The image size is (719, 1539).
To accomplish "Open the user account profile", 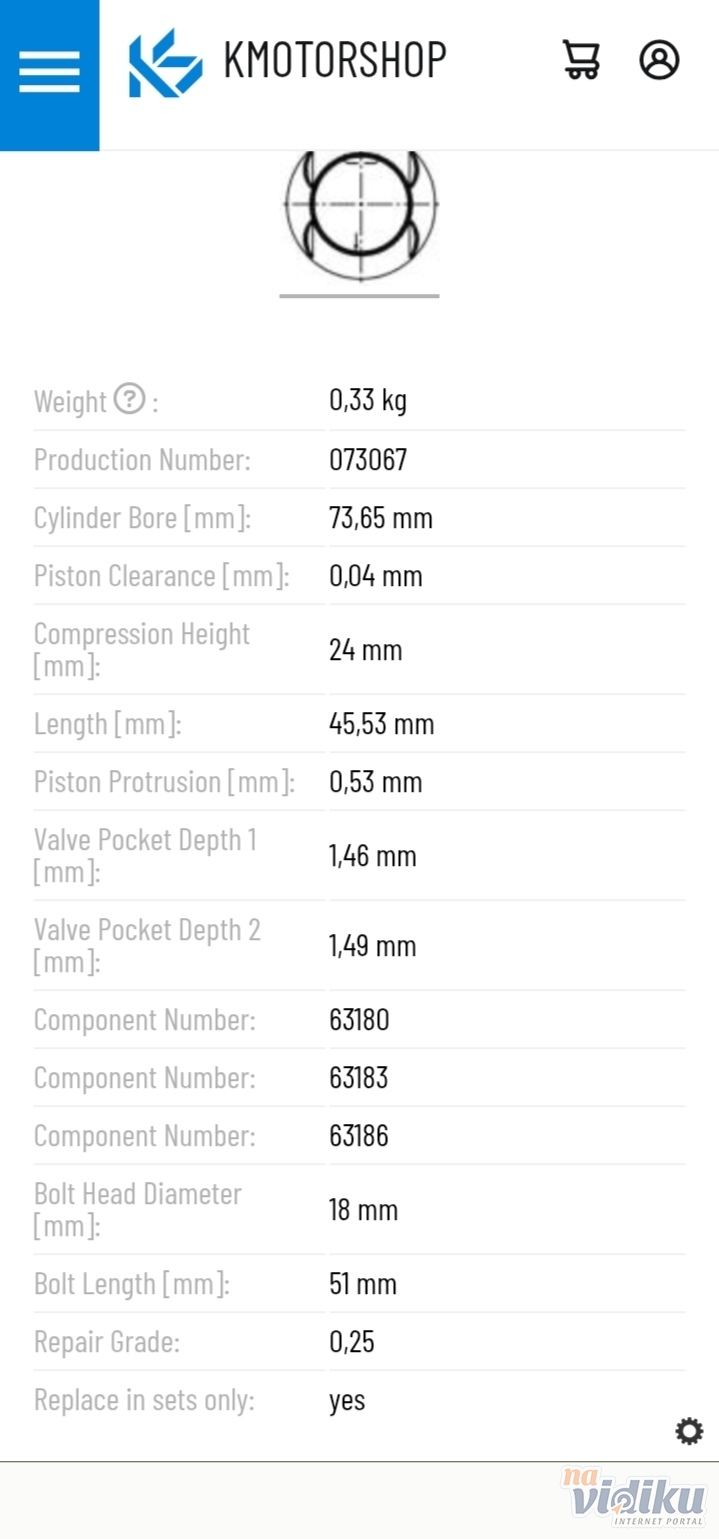I will 659,60.
